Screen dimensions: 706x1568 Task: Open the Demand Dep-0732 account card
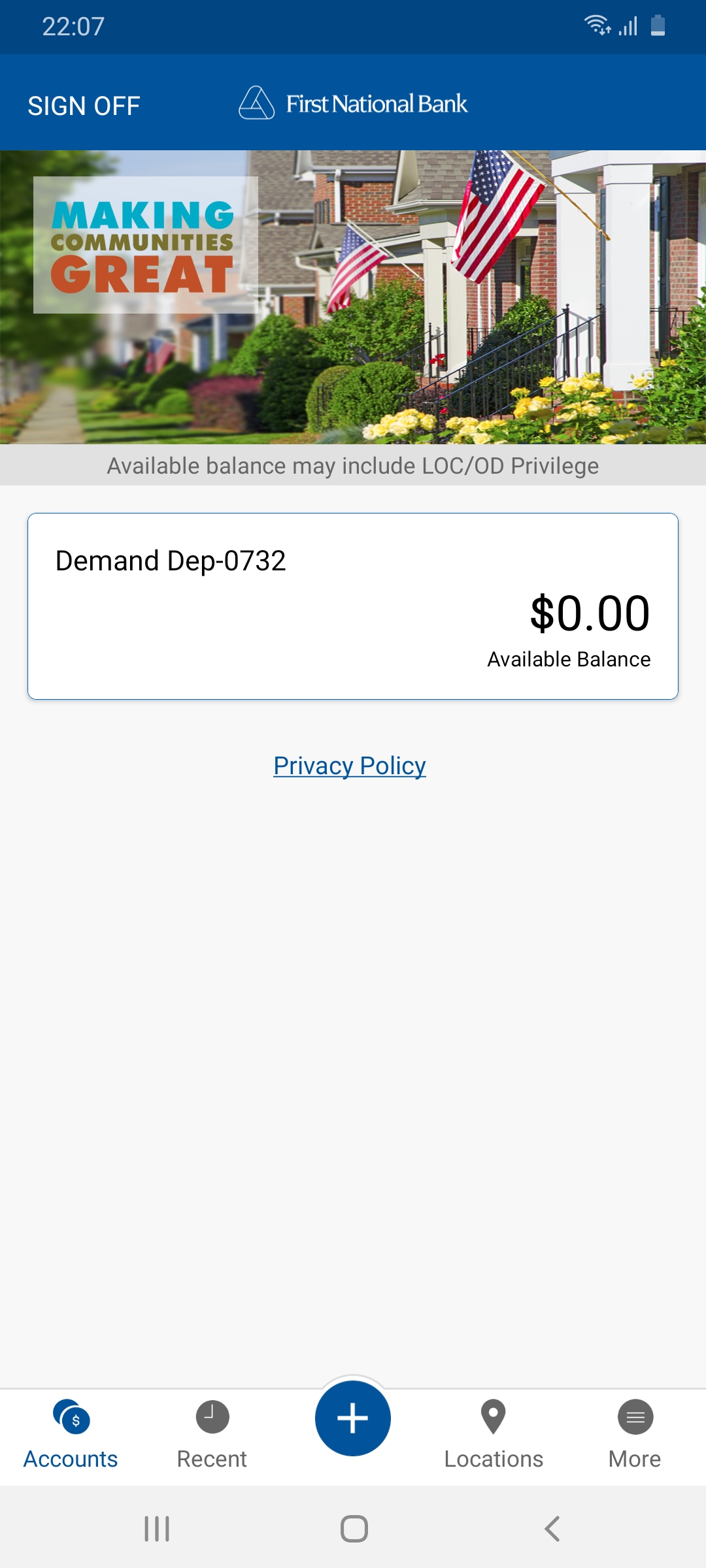(353, 606)
